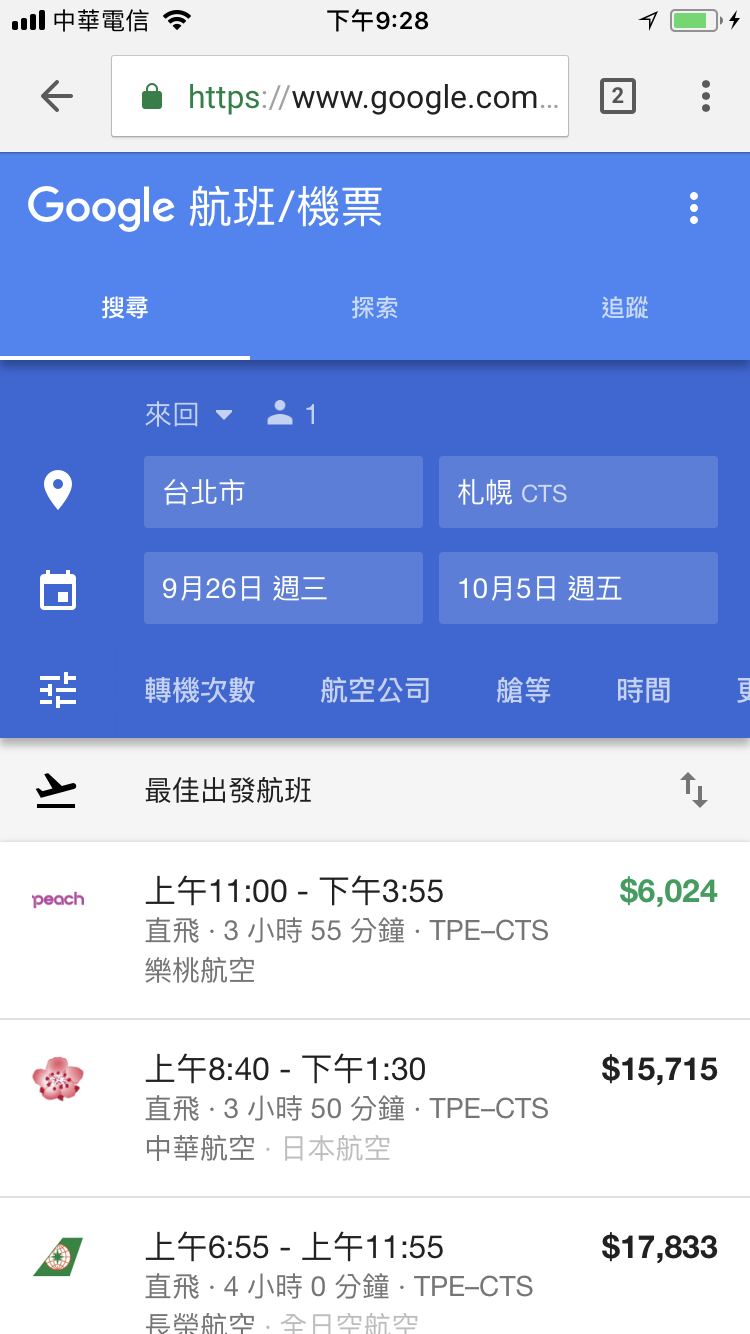The height and width of the screenshot is (1334, 750).
Task: Change the passenger count
Action: [x=292, y=414]
